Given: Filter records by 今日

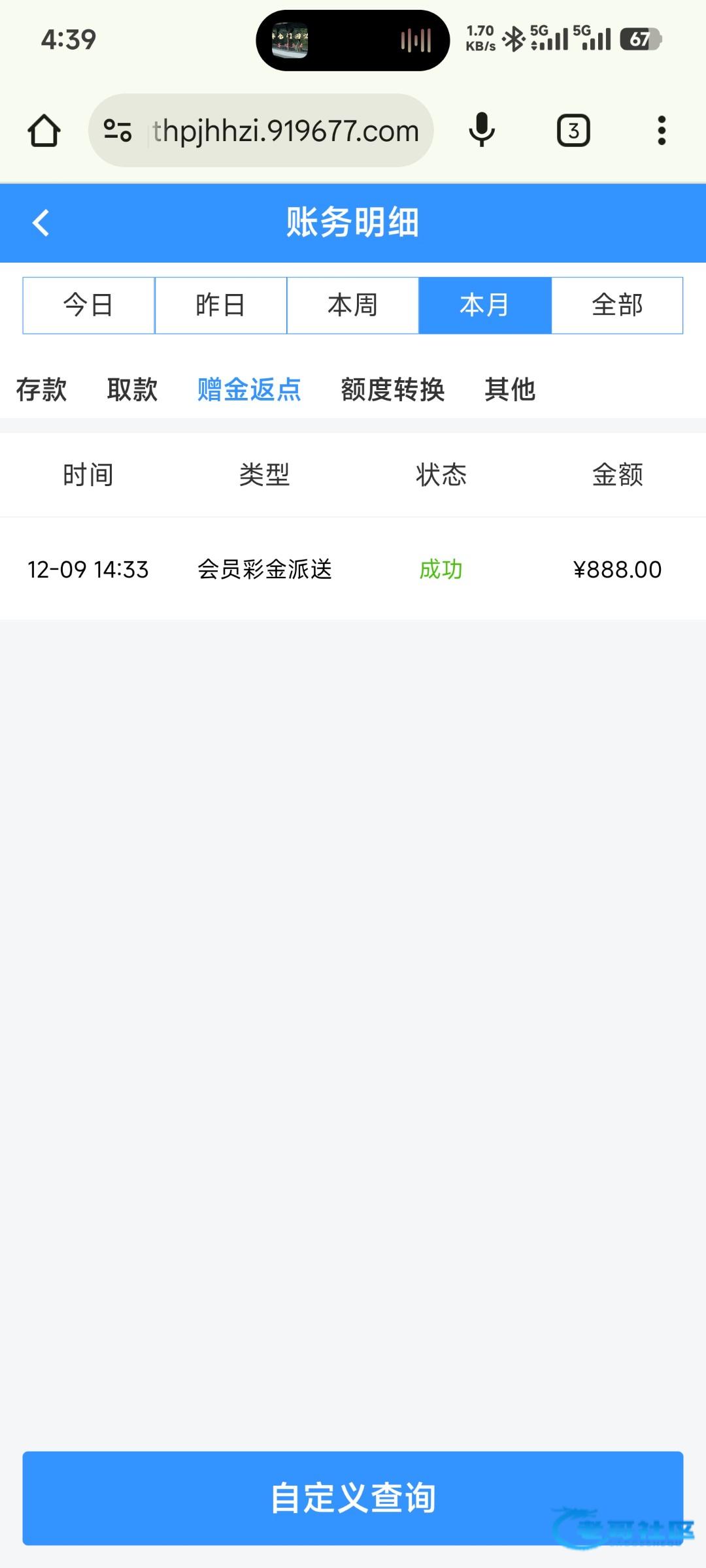Looking at the screenshot, I should coord(89,305).
